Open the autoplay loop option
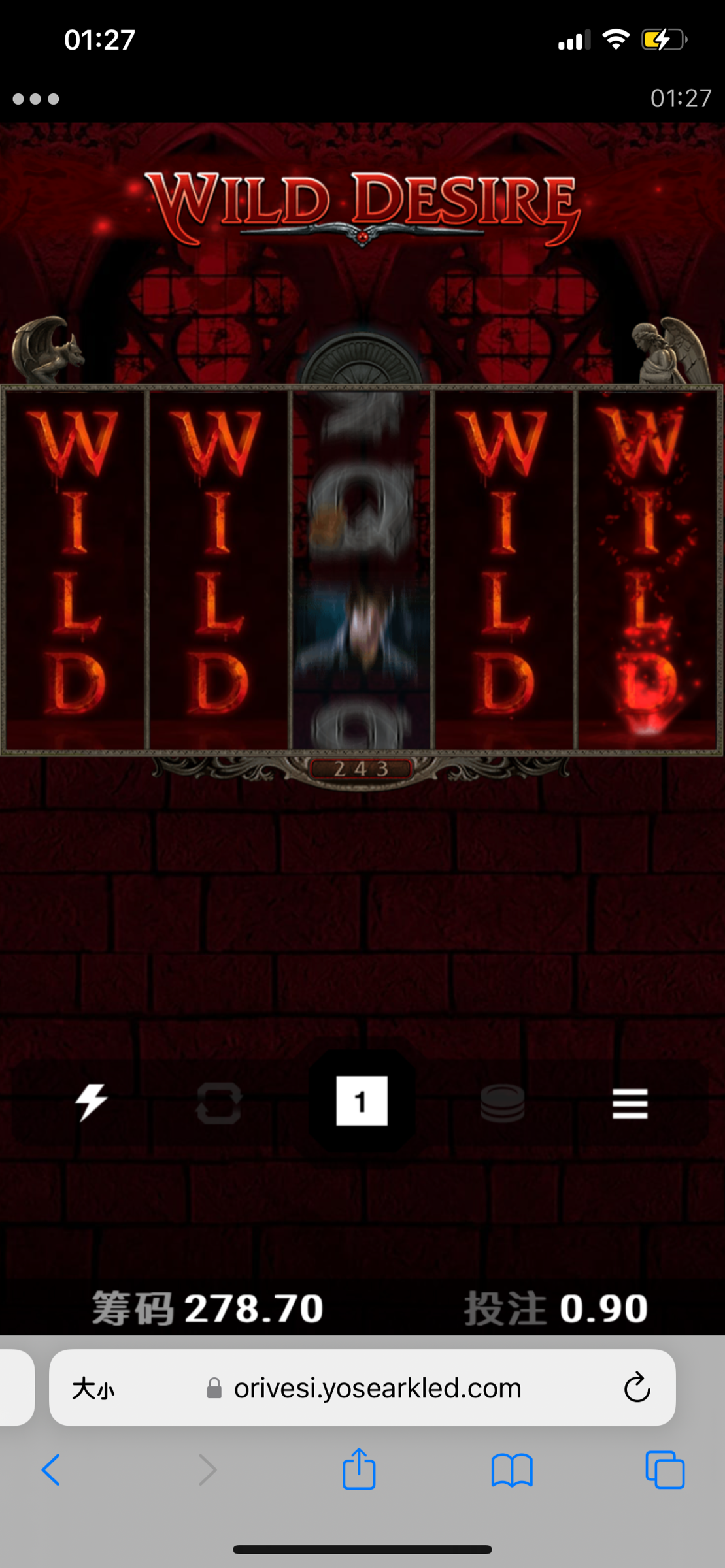The image size is (725, 1568). (x=219, y=1103)
